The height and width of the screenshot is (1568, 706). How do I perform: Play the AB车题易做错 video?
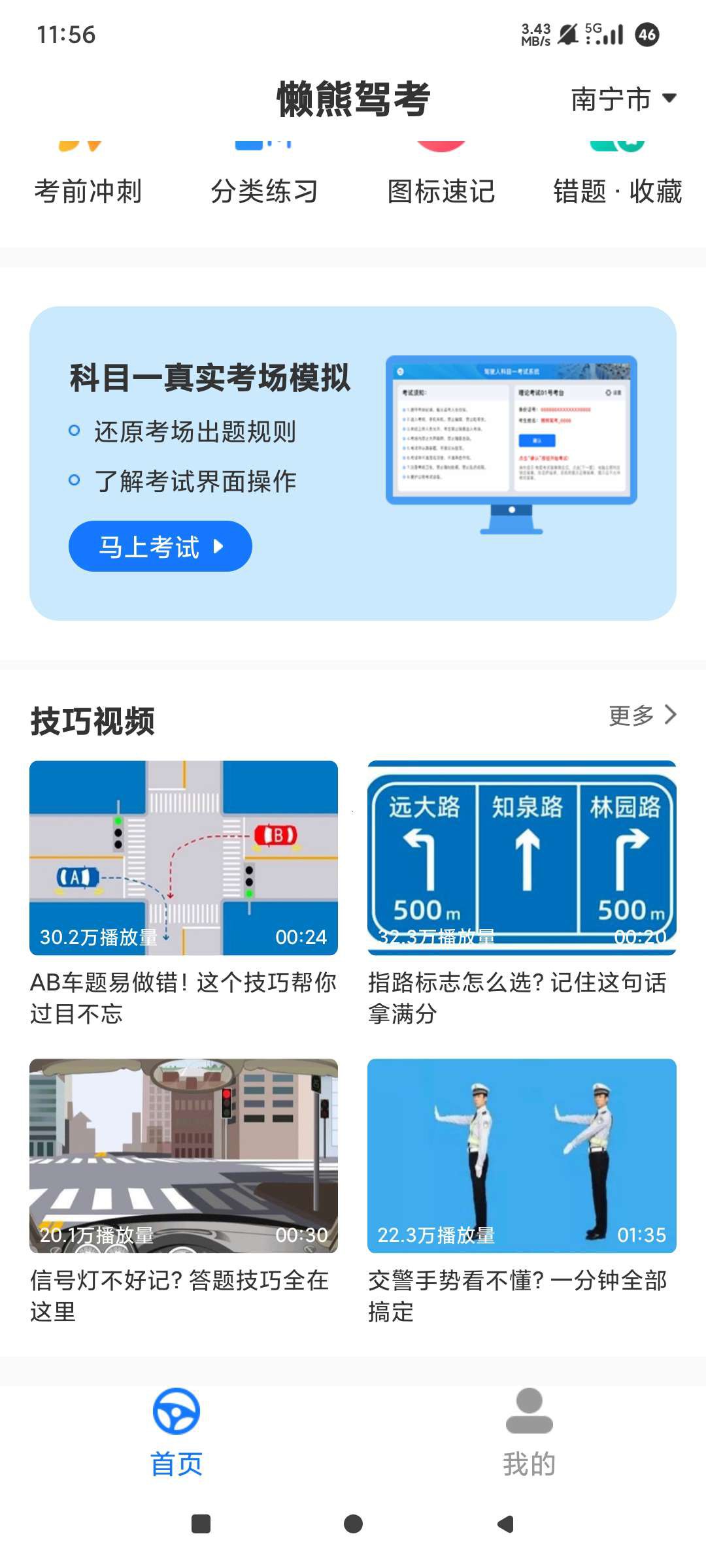coord(184,858)
